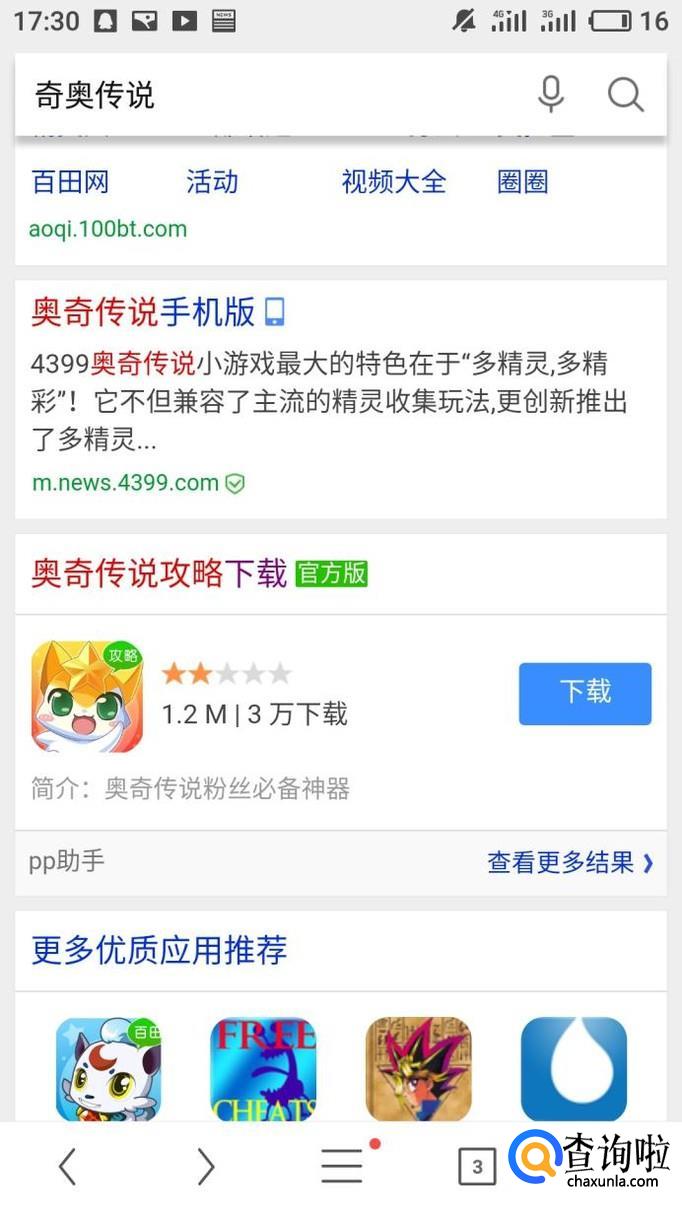Open the 活动 link
Viewport: 682px width, 1212px height.
(x=212, y=182)
